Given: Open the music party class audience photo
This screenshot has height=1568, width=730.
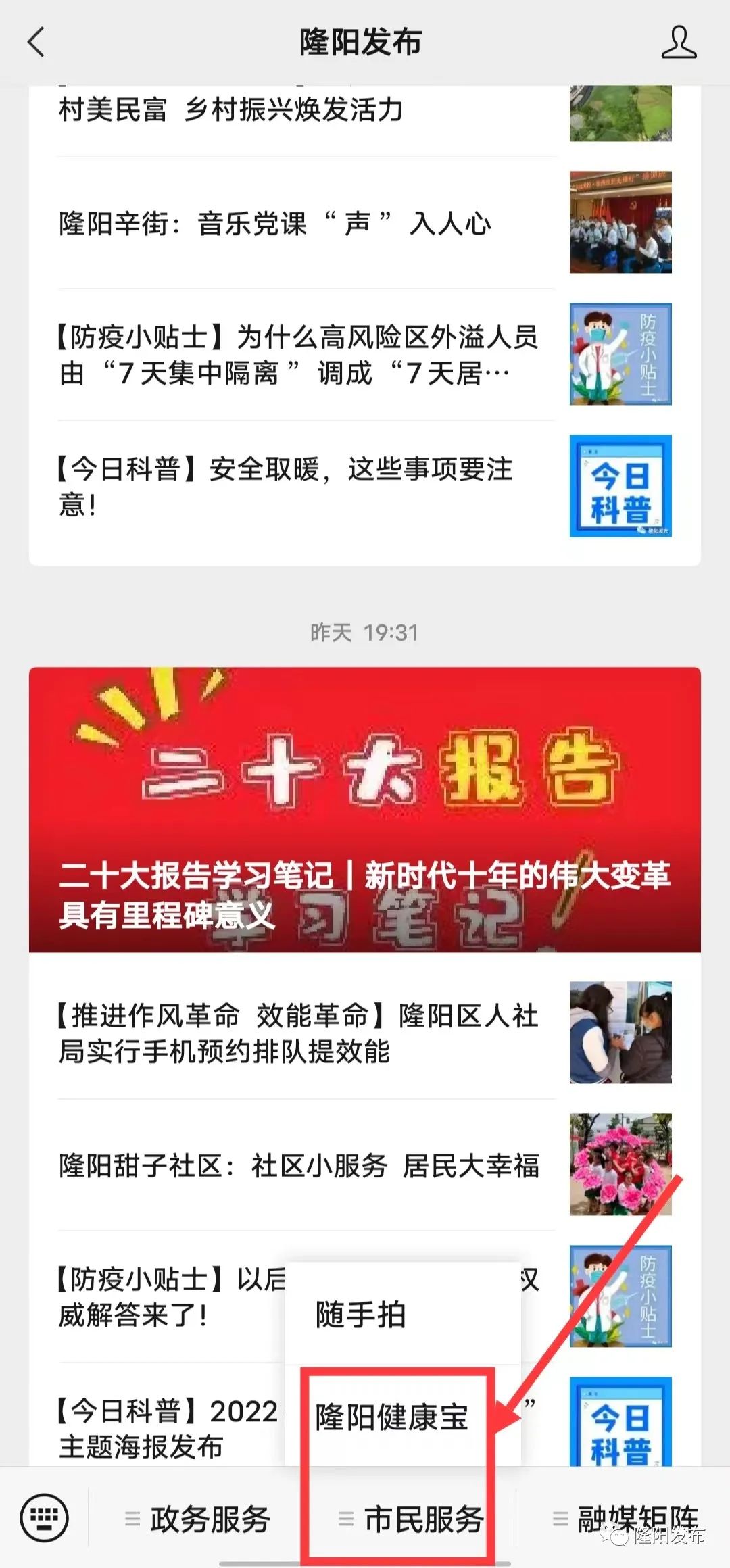Looking at the screenshot, I should click(x=619, y=221).
